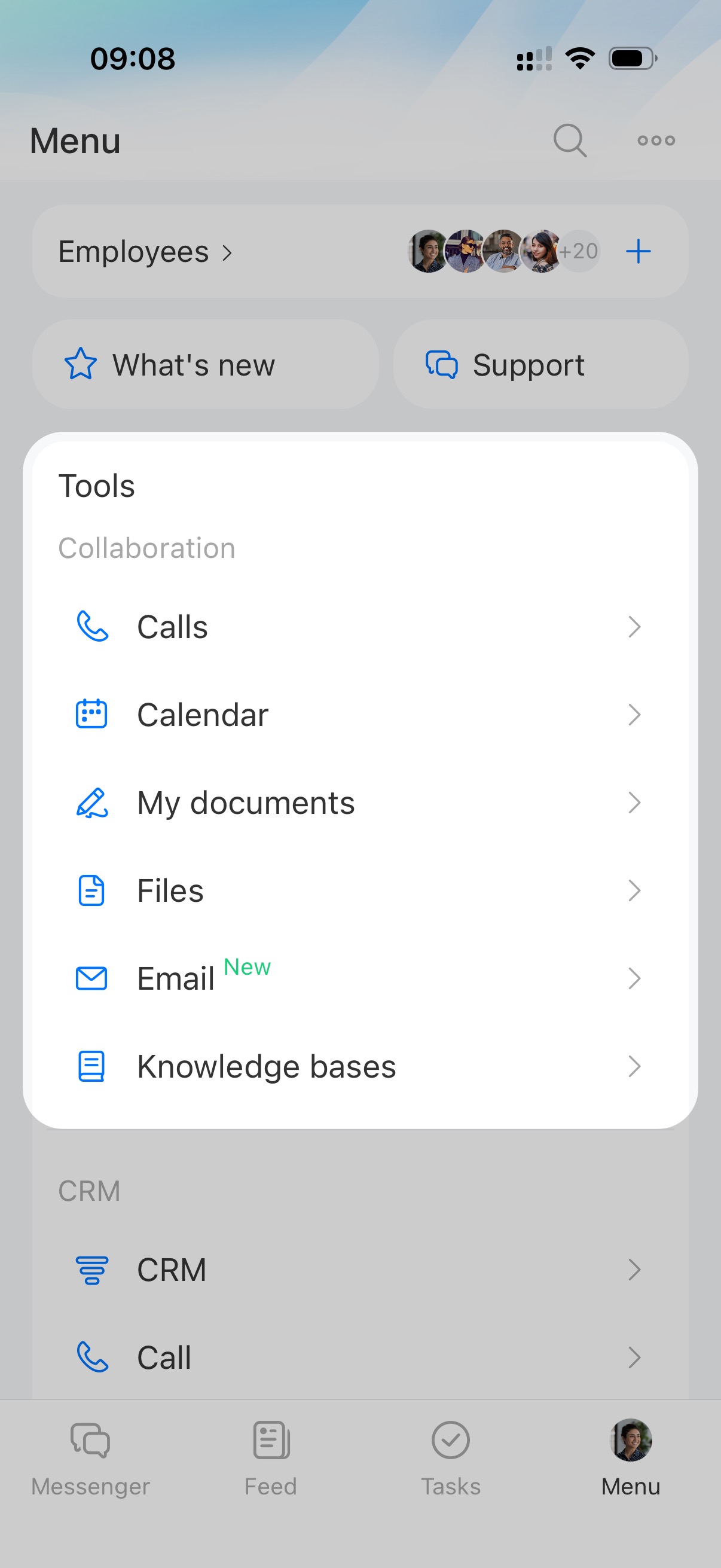The image size is (721, 1568).
Task: Open the Employees list
Action: pos(145,251)
